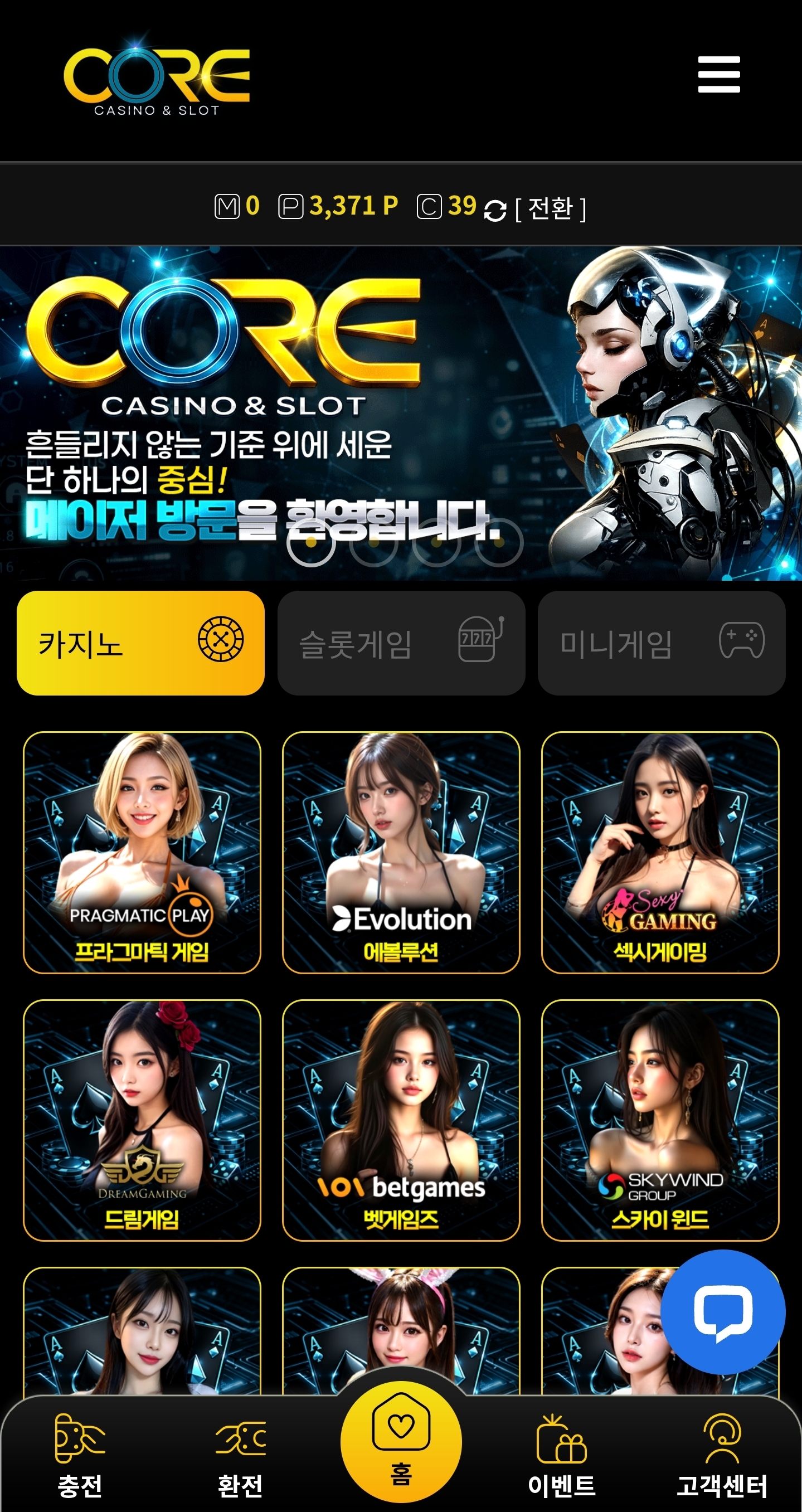802x1512 pixels.
Task: Open the live chat bubble
Action: (x=722, y=1311)
